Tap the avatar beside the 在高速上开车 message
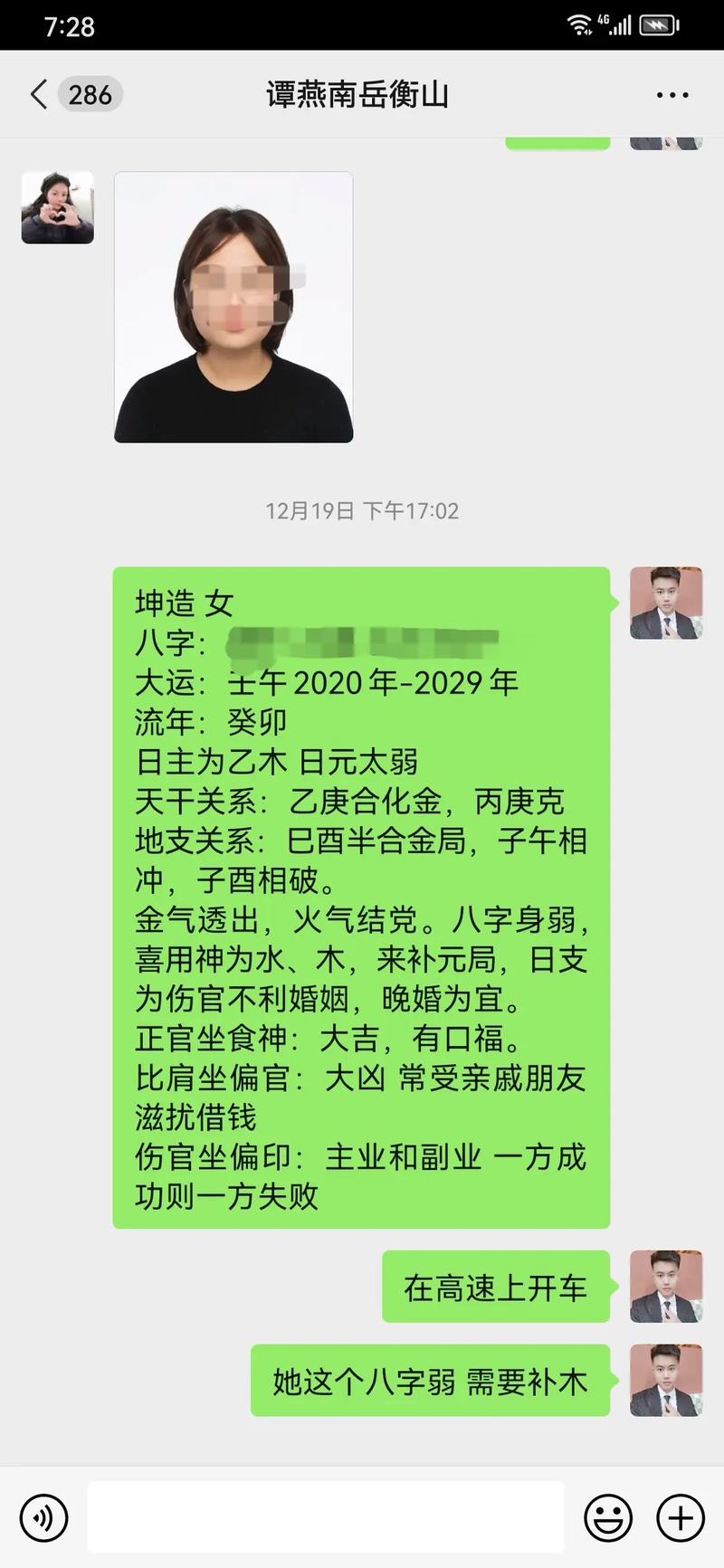 click(666, 1287)
